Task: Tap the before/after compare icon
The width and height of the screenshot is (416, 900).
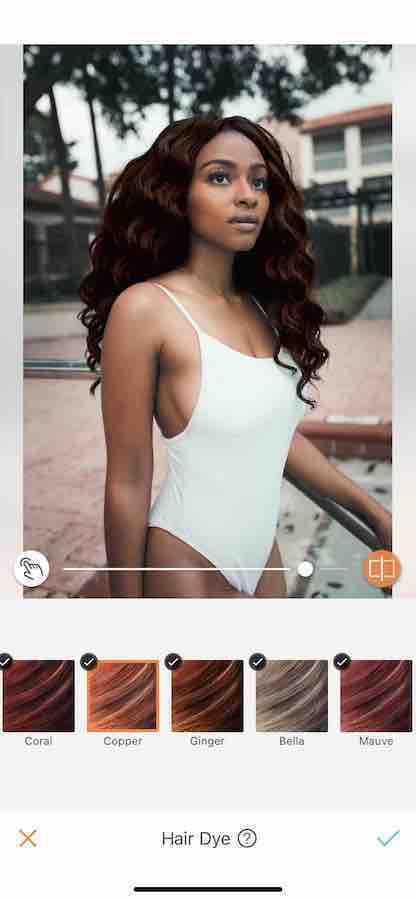Action: (382, 569)
